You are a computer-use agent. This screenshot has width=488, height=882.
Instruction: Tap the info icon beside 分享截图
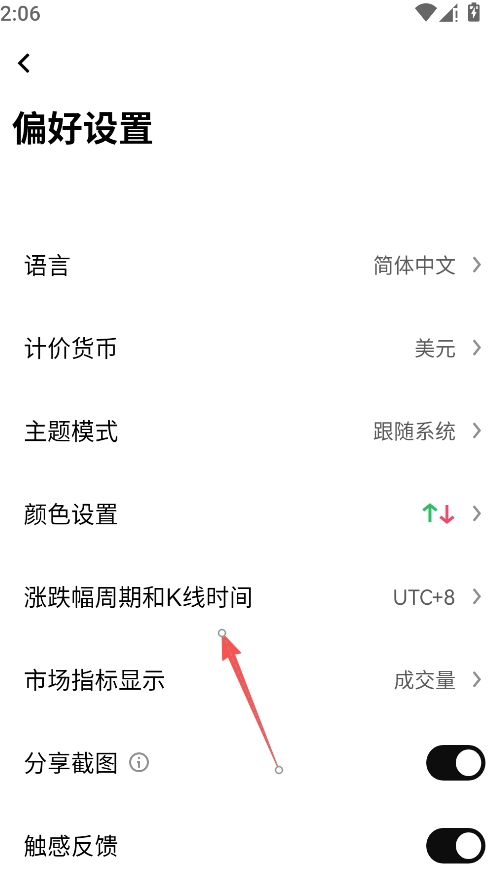139,763
